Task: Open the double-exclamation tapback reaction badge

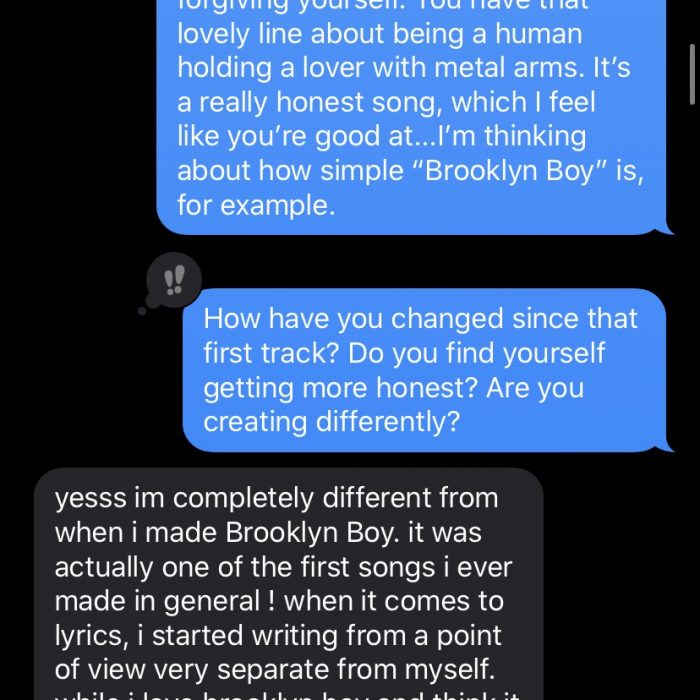Action: click(x=174, y=279)
